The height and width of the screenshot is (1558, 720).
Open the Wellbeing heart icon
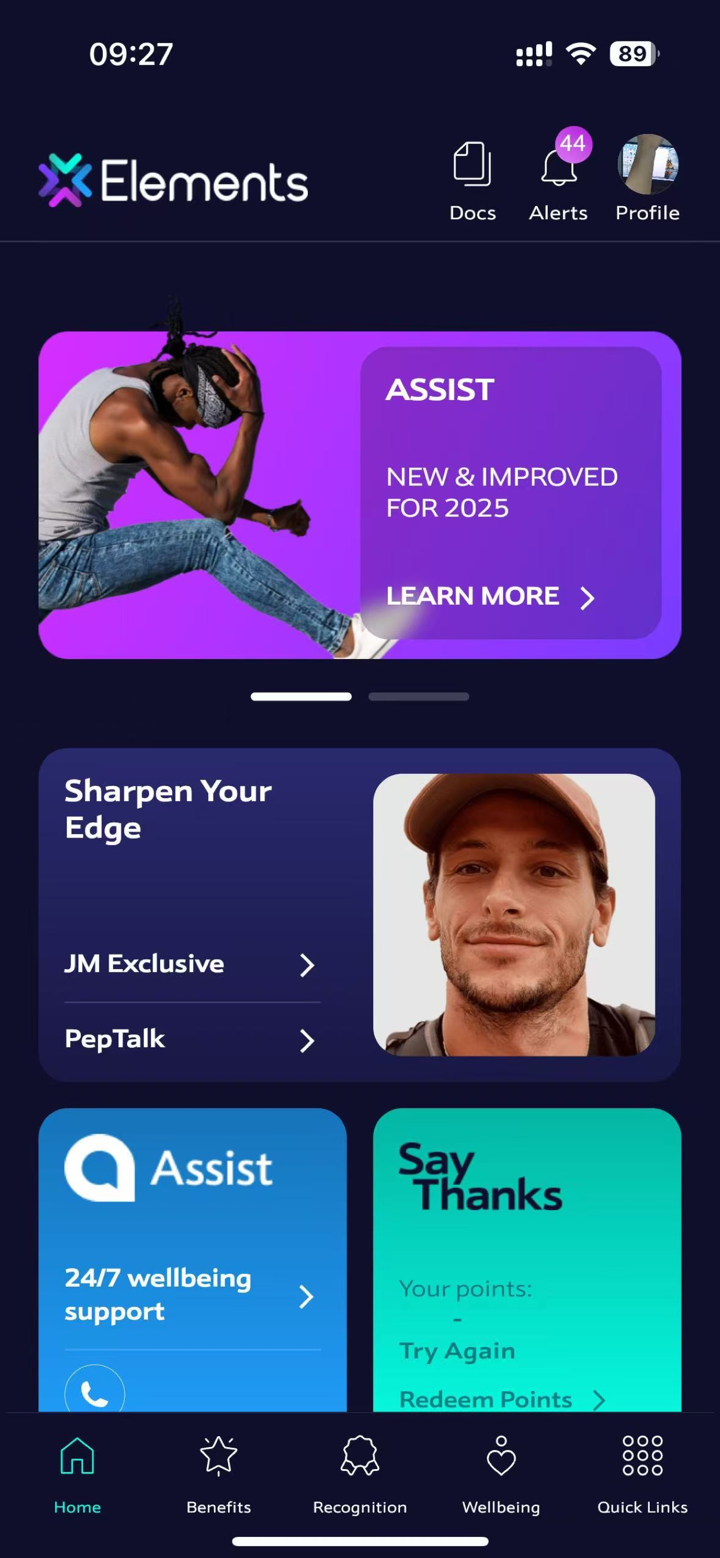pos(500,1457)
